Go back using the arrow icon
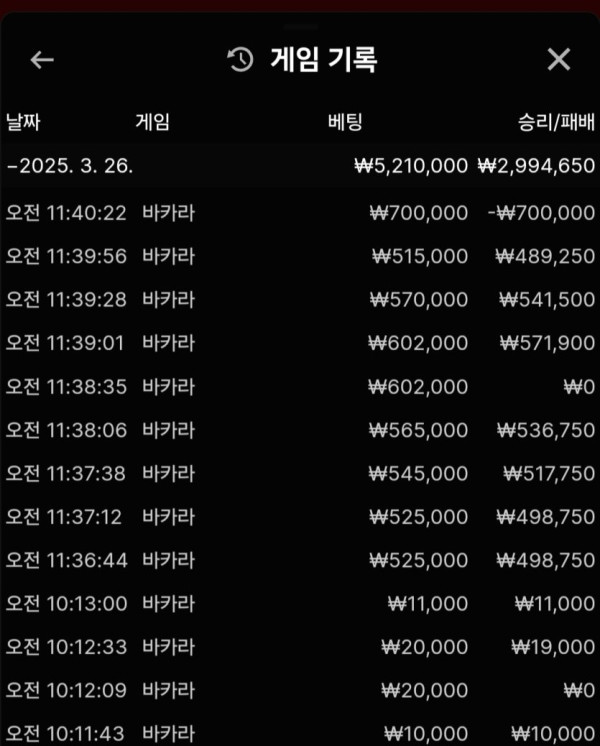 click(42, 60)
